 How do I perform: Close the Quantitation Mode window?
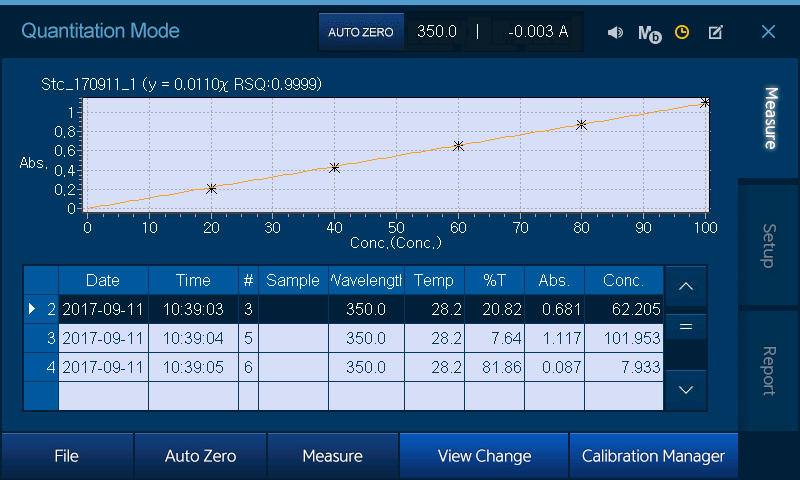tap(768, 32)
